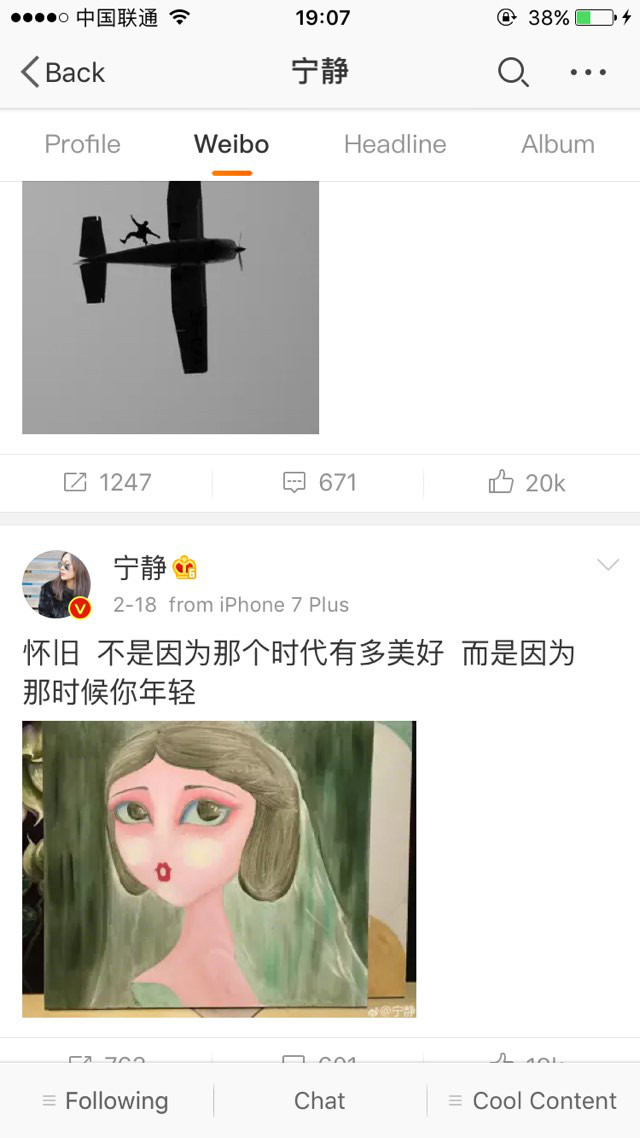Open the Cool Content menu
Screen dimensions: 640x1138
(532, 1101)
